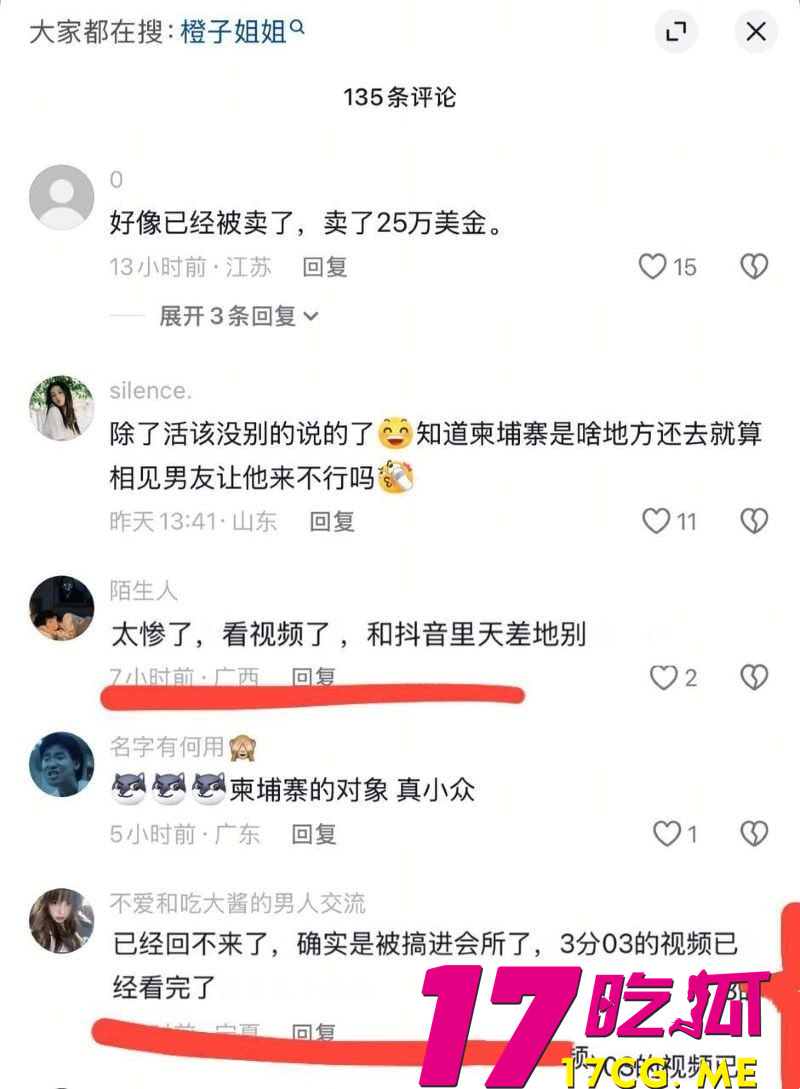
Task: Like silence.'s comment
Action: (656, 521)
